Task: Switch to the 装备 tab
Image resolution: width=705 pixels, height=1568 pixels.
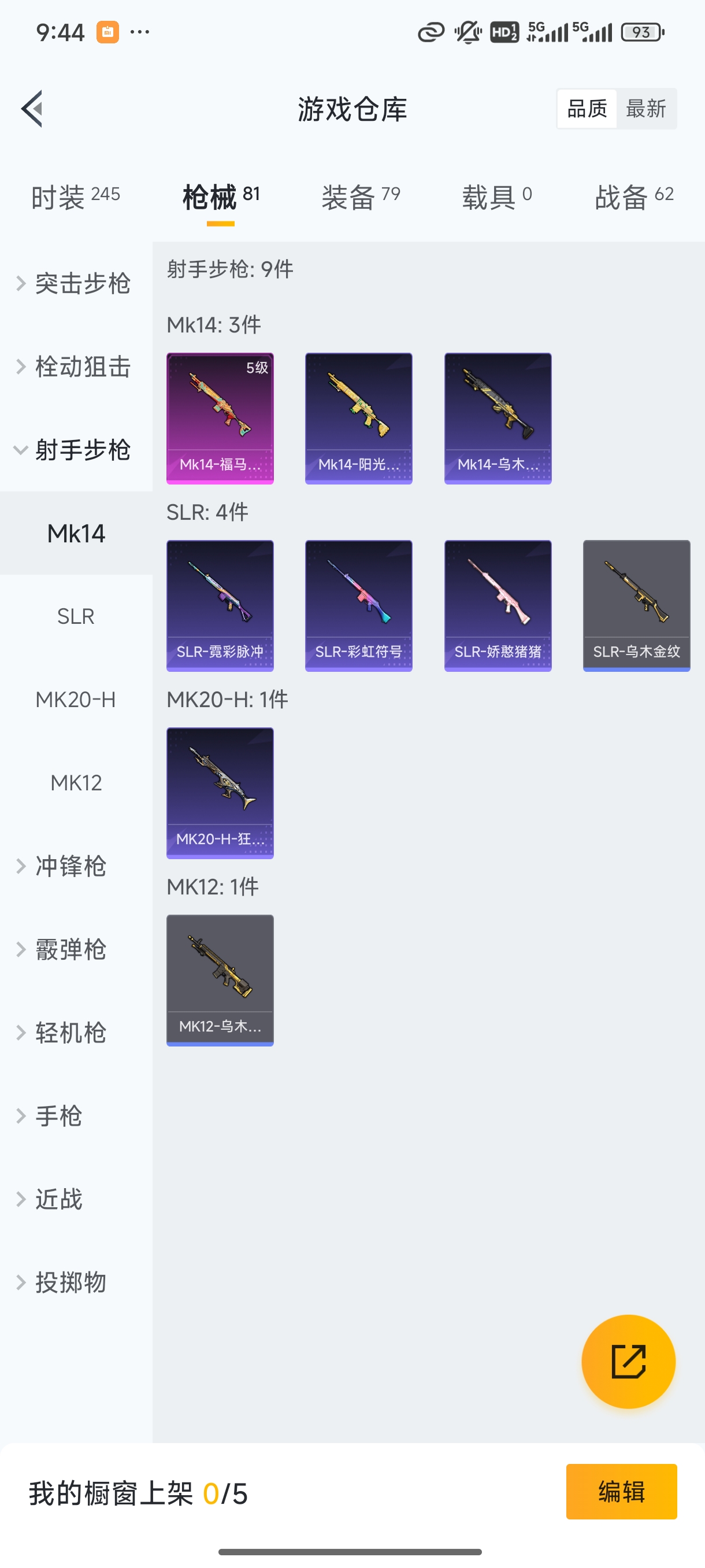Action: [x=360, y=197]
